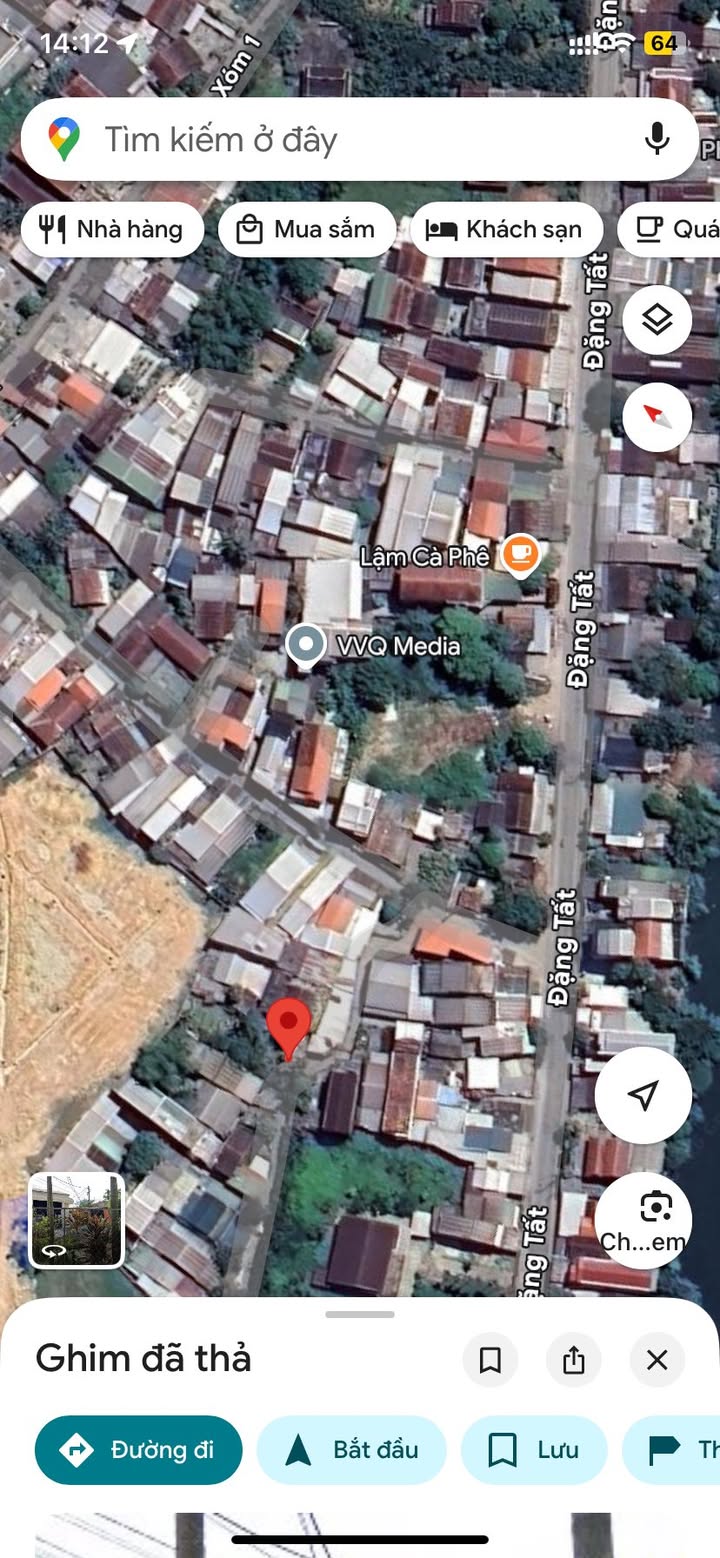Start navigation with Bắt đầu
Screen dimensions: 720x1558
pyautogui.click(x=351, y=1450)
